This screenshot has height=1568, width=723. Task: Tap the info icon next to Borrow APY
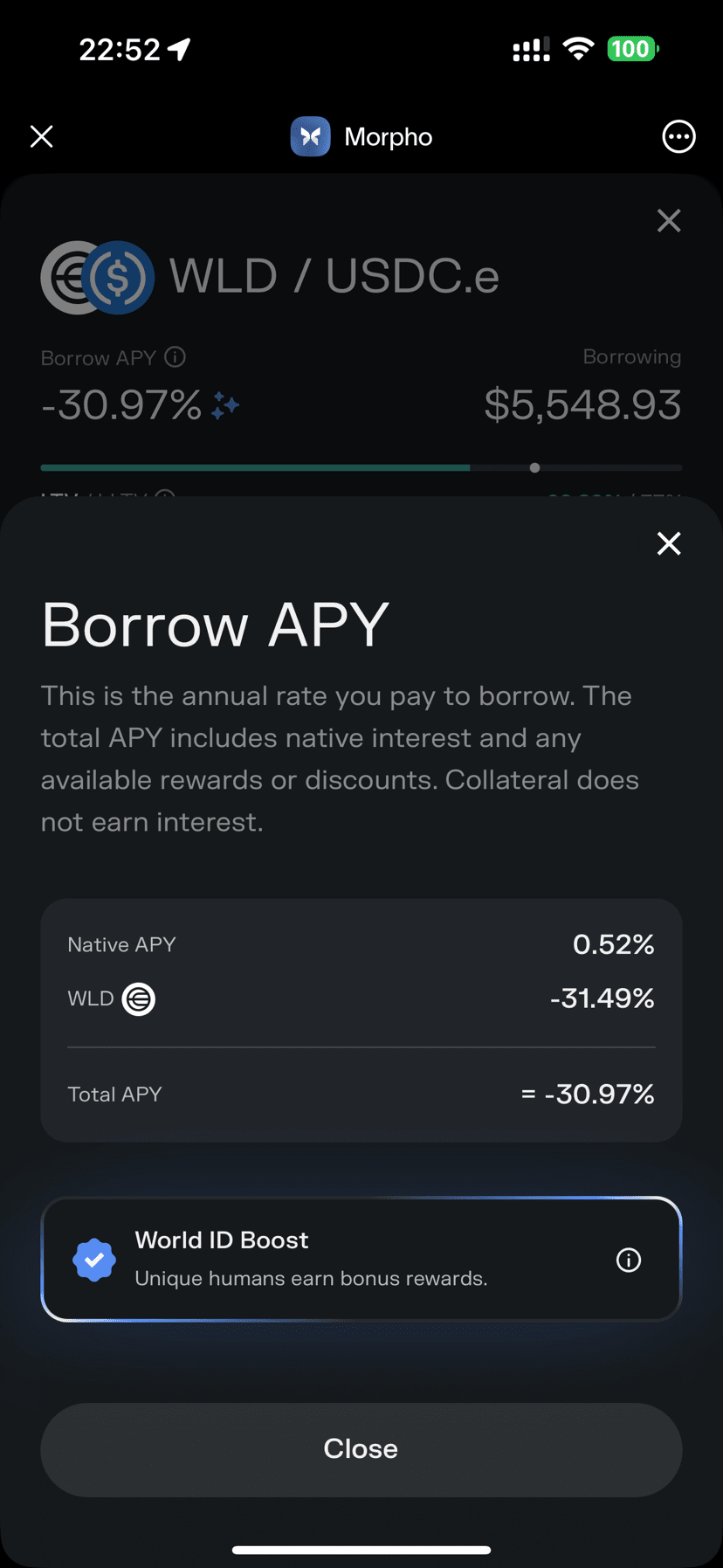[x=176, y=357]
